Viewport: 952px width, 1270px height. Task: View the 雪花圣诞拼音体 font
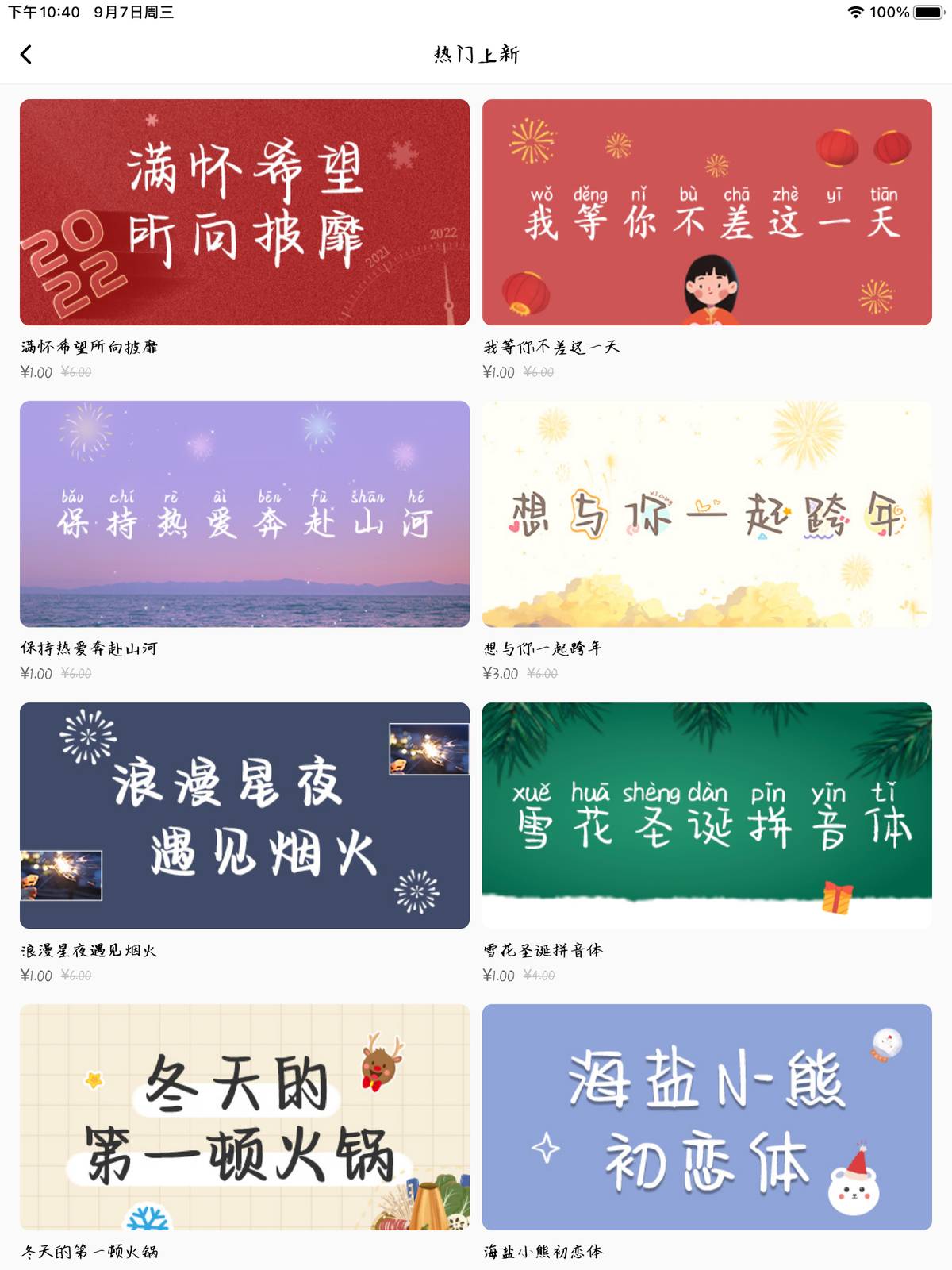pyautogui.click(x=707, y=815)
